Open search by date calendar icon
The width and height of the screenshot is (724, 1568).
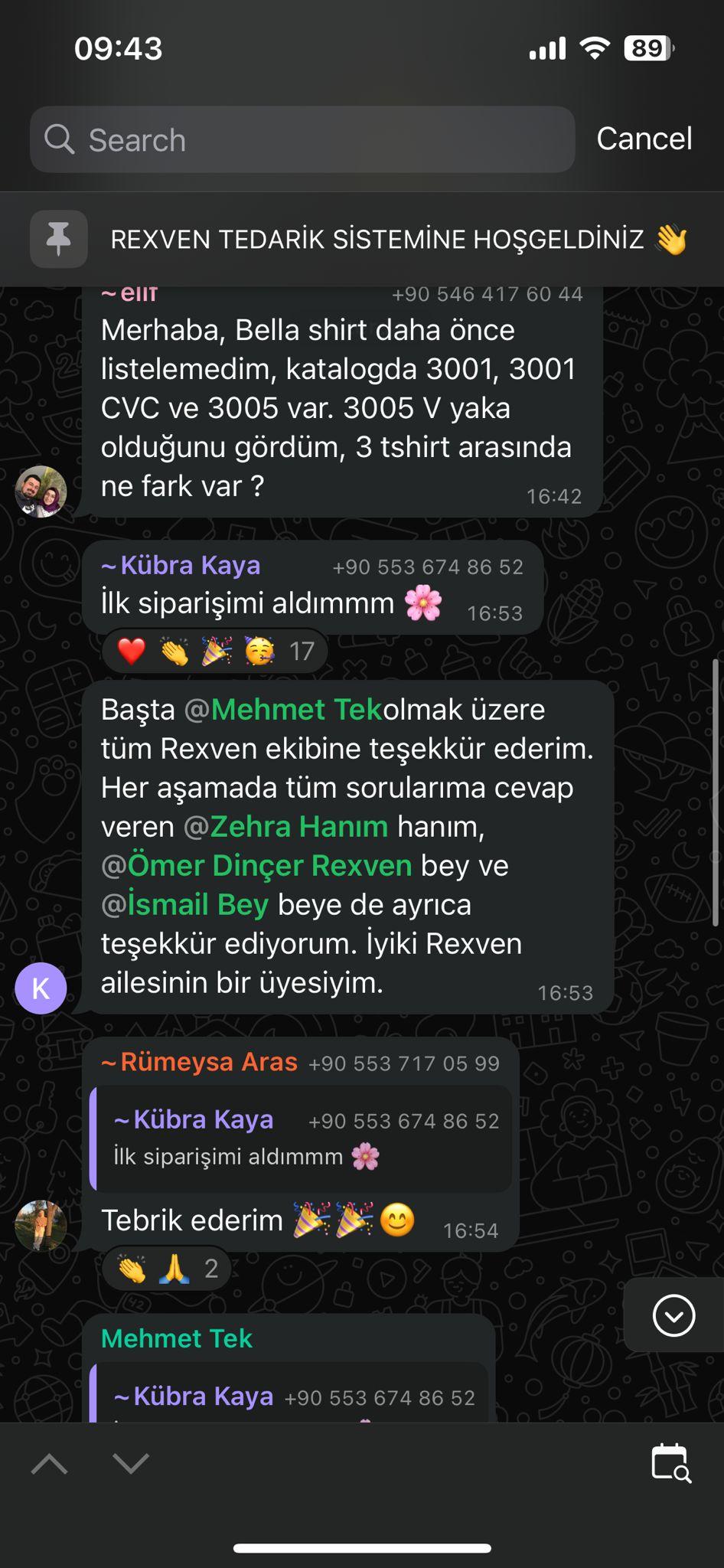[670, 1464]
